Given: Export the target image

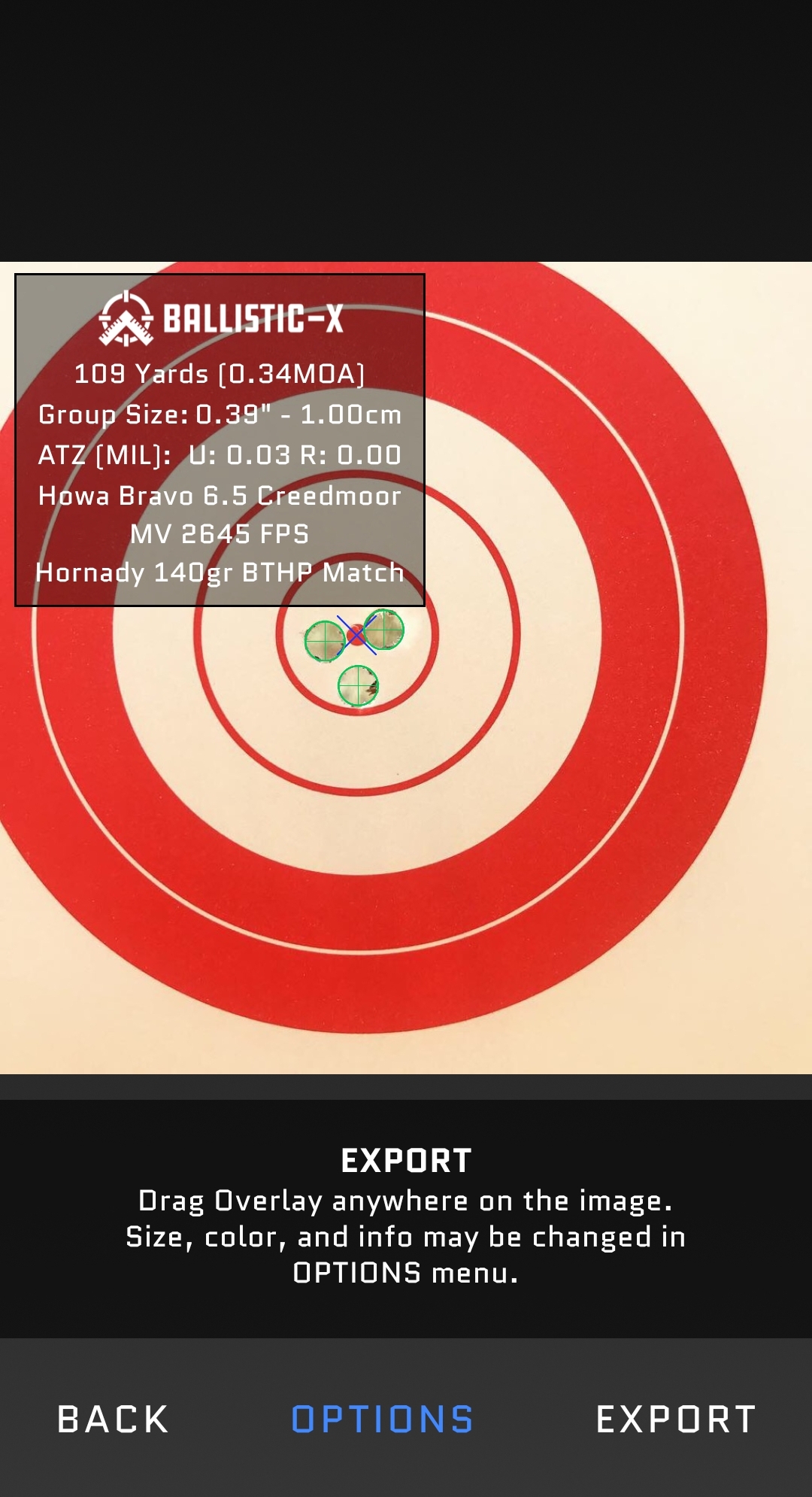Looking at the screenshot, I should 676,1419.
